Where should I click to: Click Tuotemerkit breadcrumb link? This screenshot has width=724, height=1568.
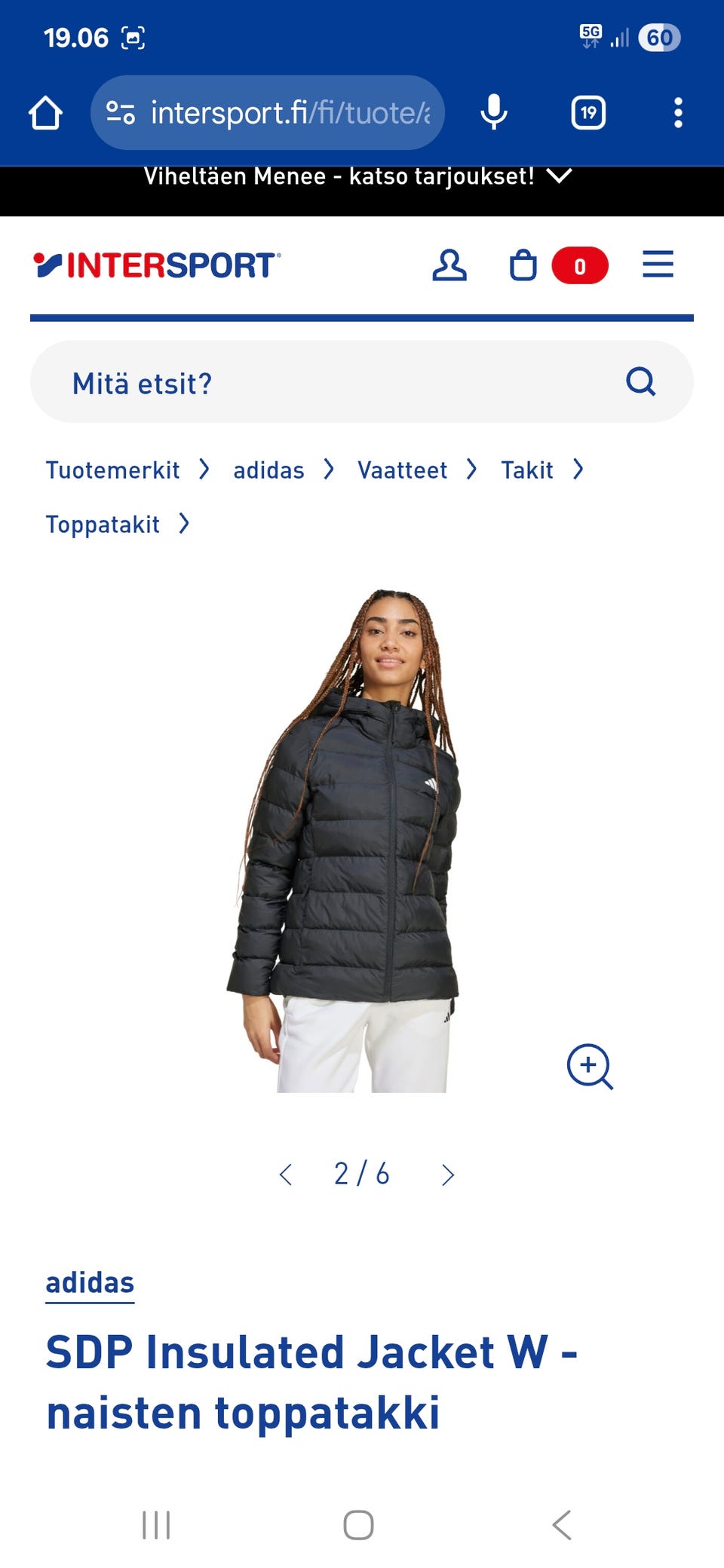[113, 470]
